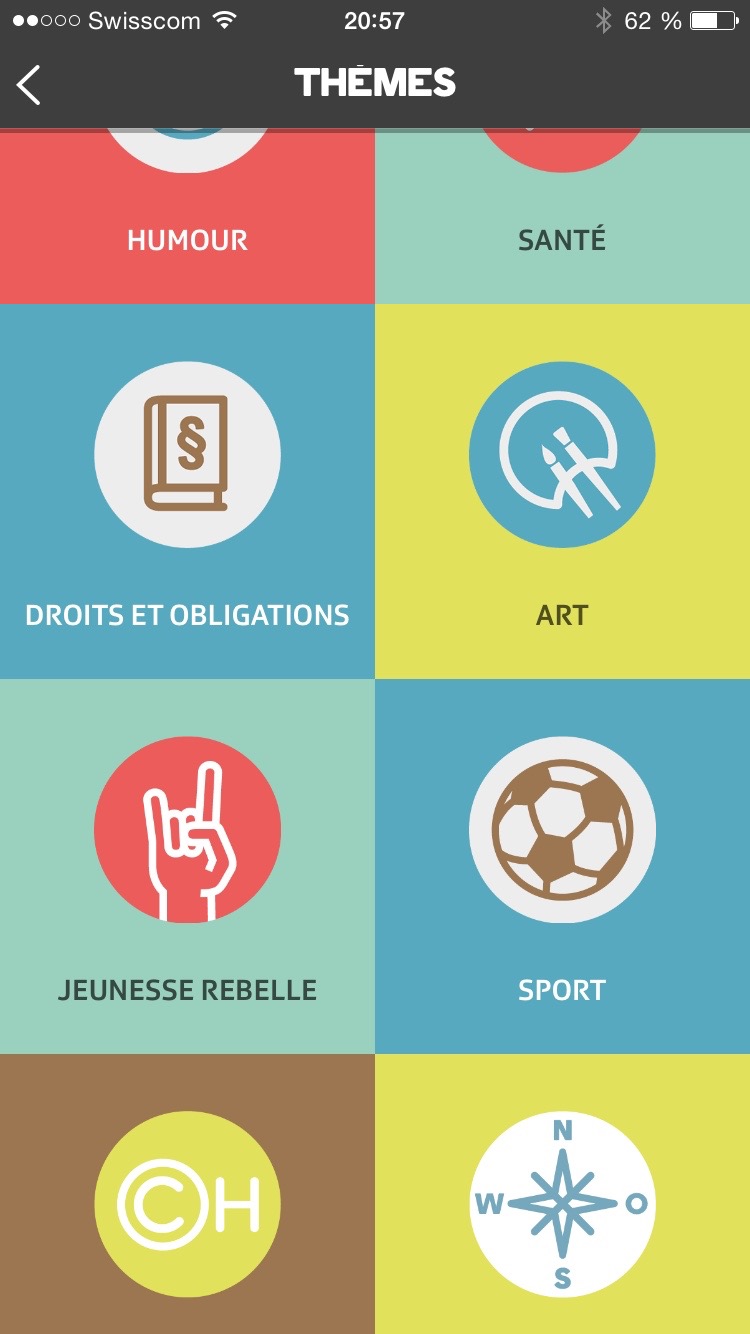Select the Sport theme tile
Viewport: 750px width, 1334px height.
point(562,865)
